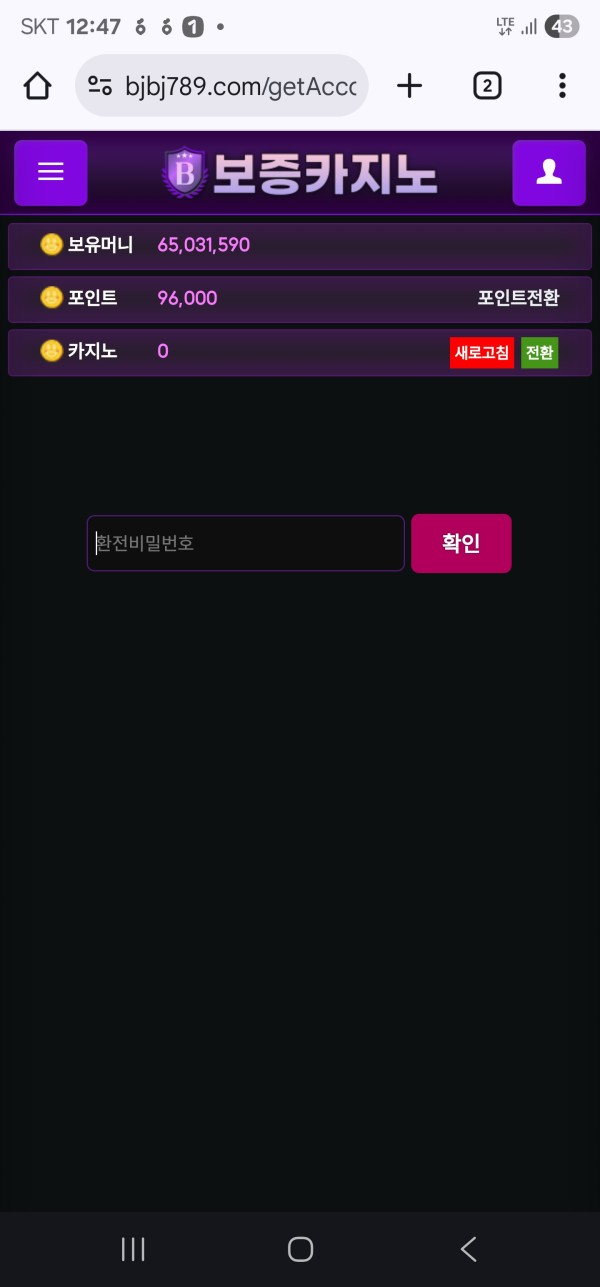600x1287 pixels.
Task: Go to the browser home page
Action: [37, 86]
